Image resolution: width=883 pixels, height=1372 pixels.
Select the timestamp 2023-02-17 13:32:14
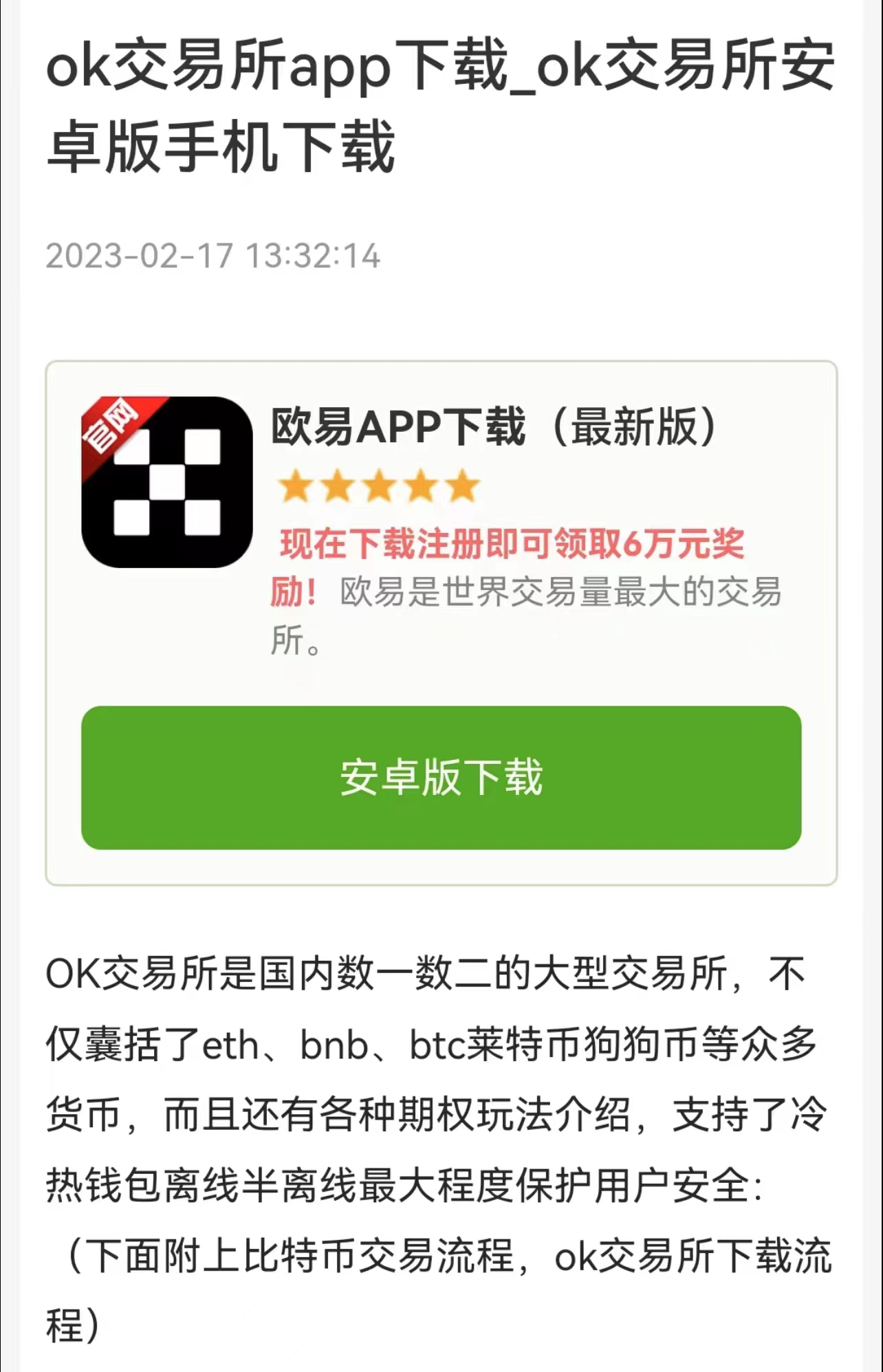[x=213, y=256]
